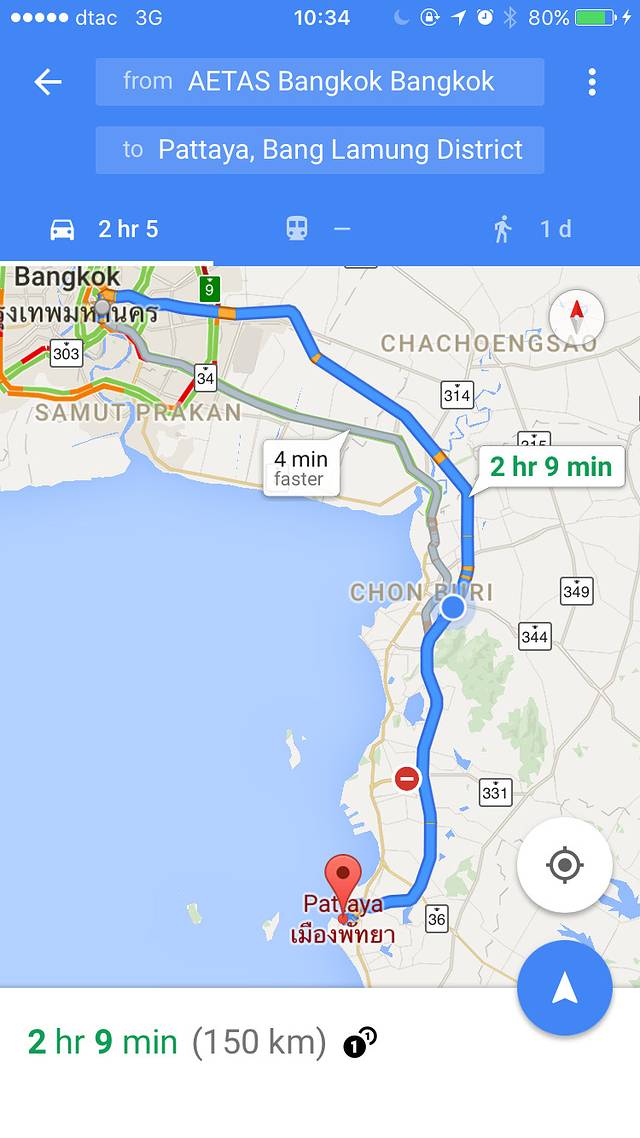Reorient map with the compass
Viewport: 640px width, 1138px height.
pos(576,316)
